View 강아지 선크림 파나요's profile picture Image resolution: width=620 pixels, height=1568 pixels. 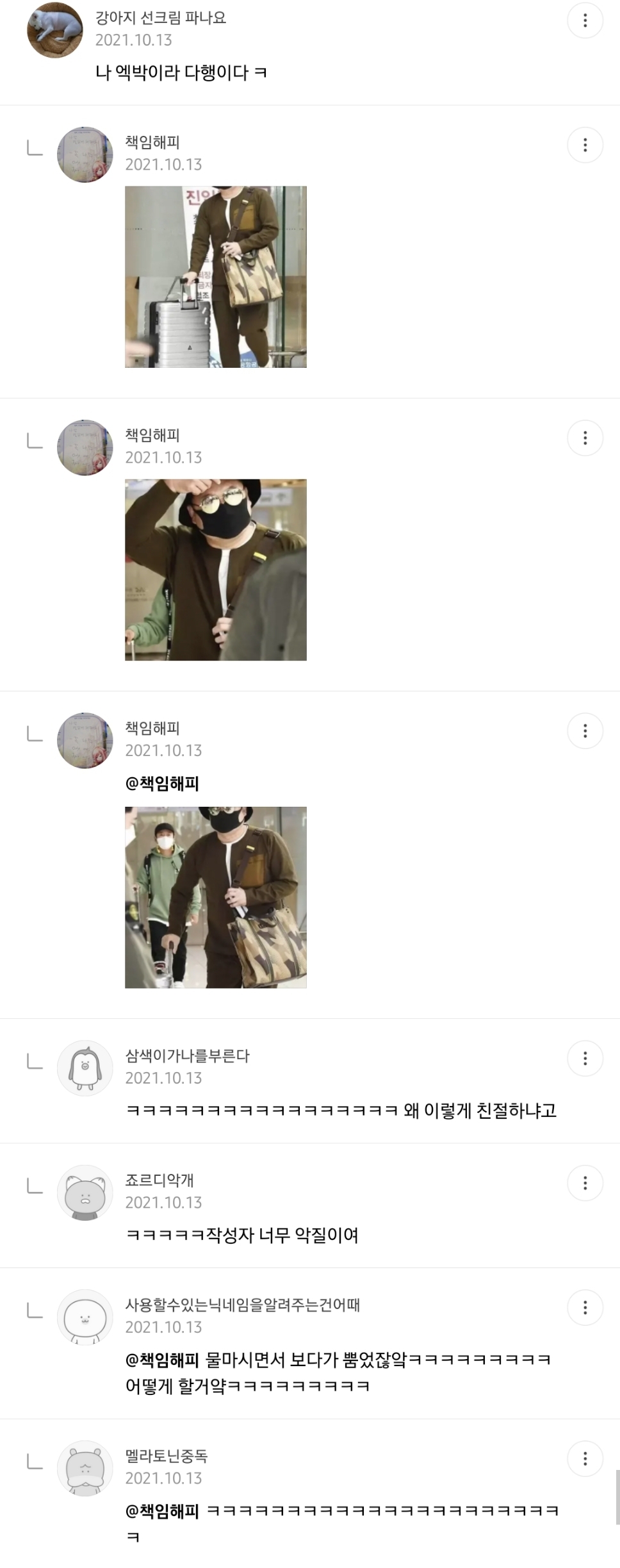pos(55,29)
